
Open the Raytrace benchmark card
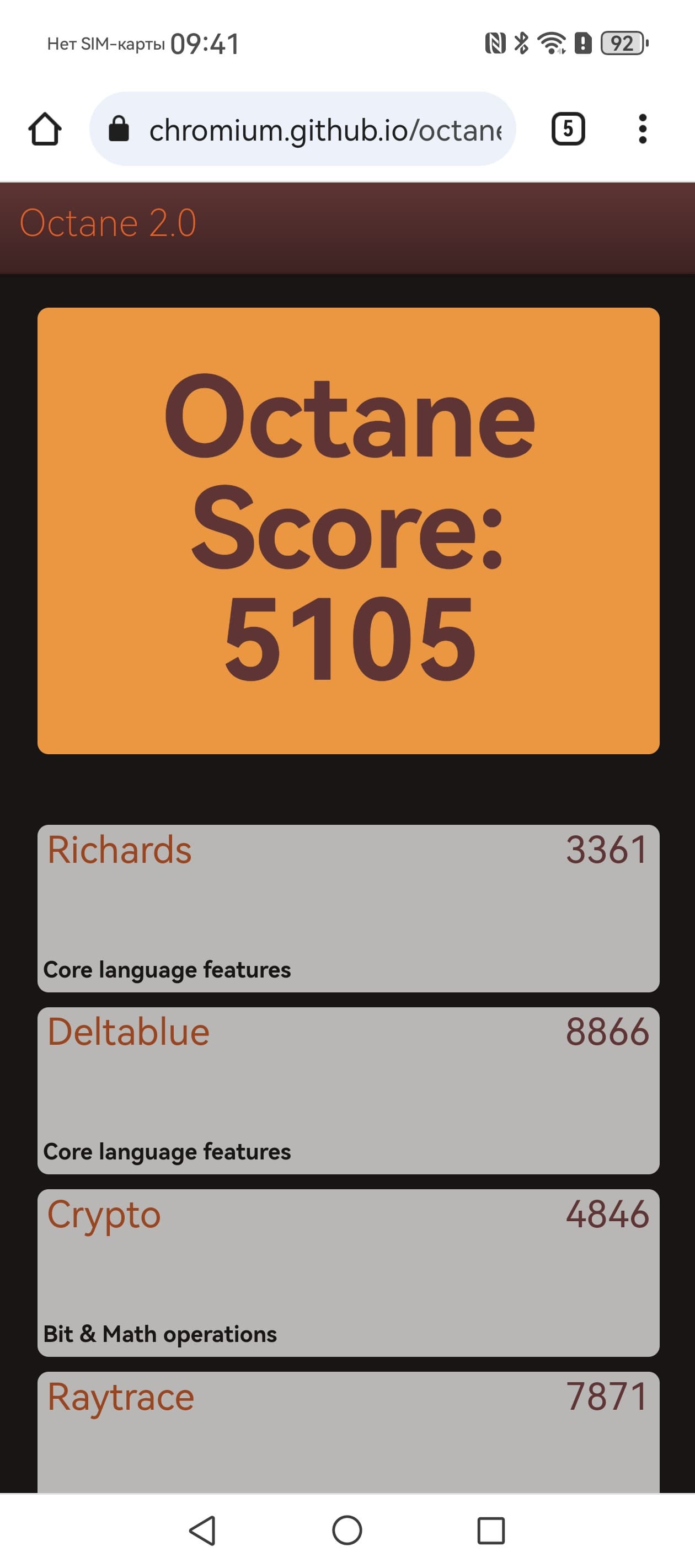[x=348, y=1430]
